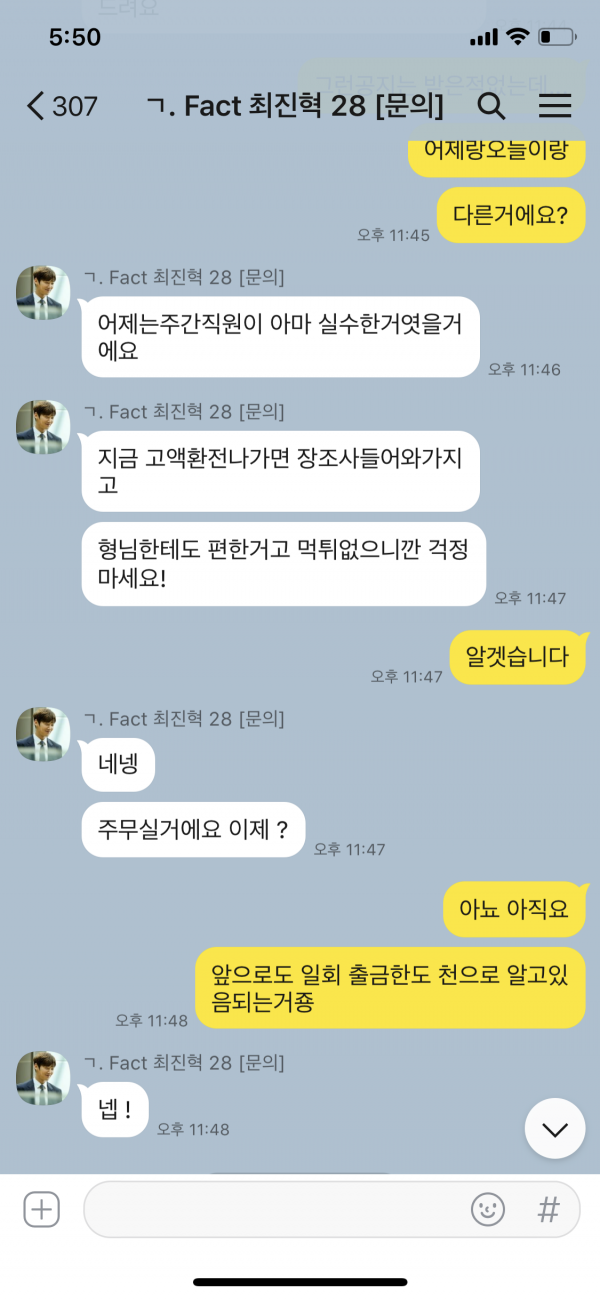Jump to latest message with down arrow
The image size is (600, 1299).
click(x=554, y=1128)
